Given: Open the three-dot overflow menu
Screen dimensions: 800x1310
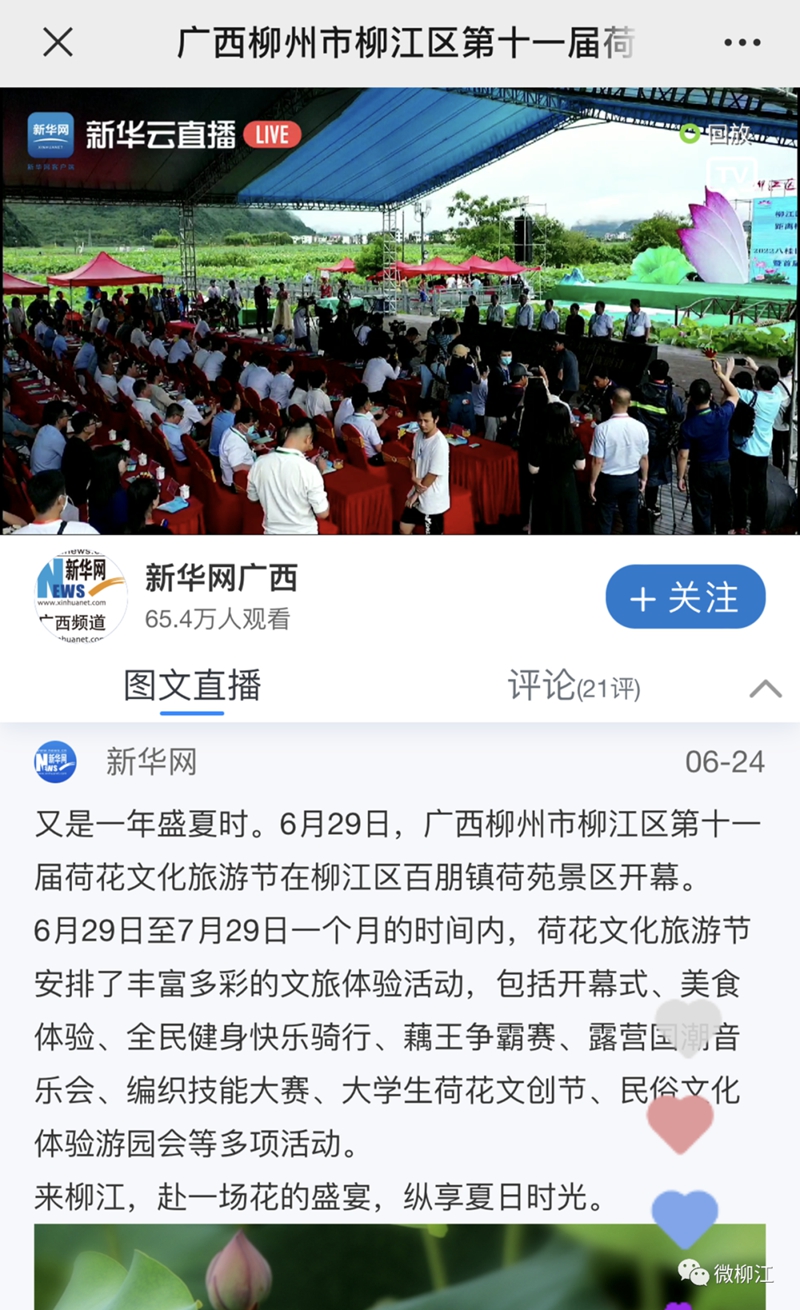Looking at the screenshot, I should pos(742,43).
